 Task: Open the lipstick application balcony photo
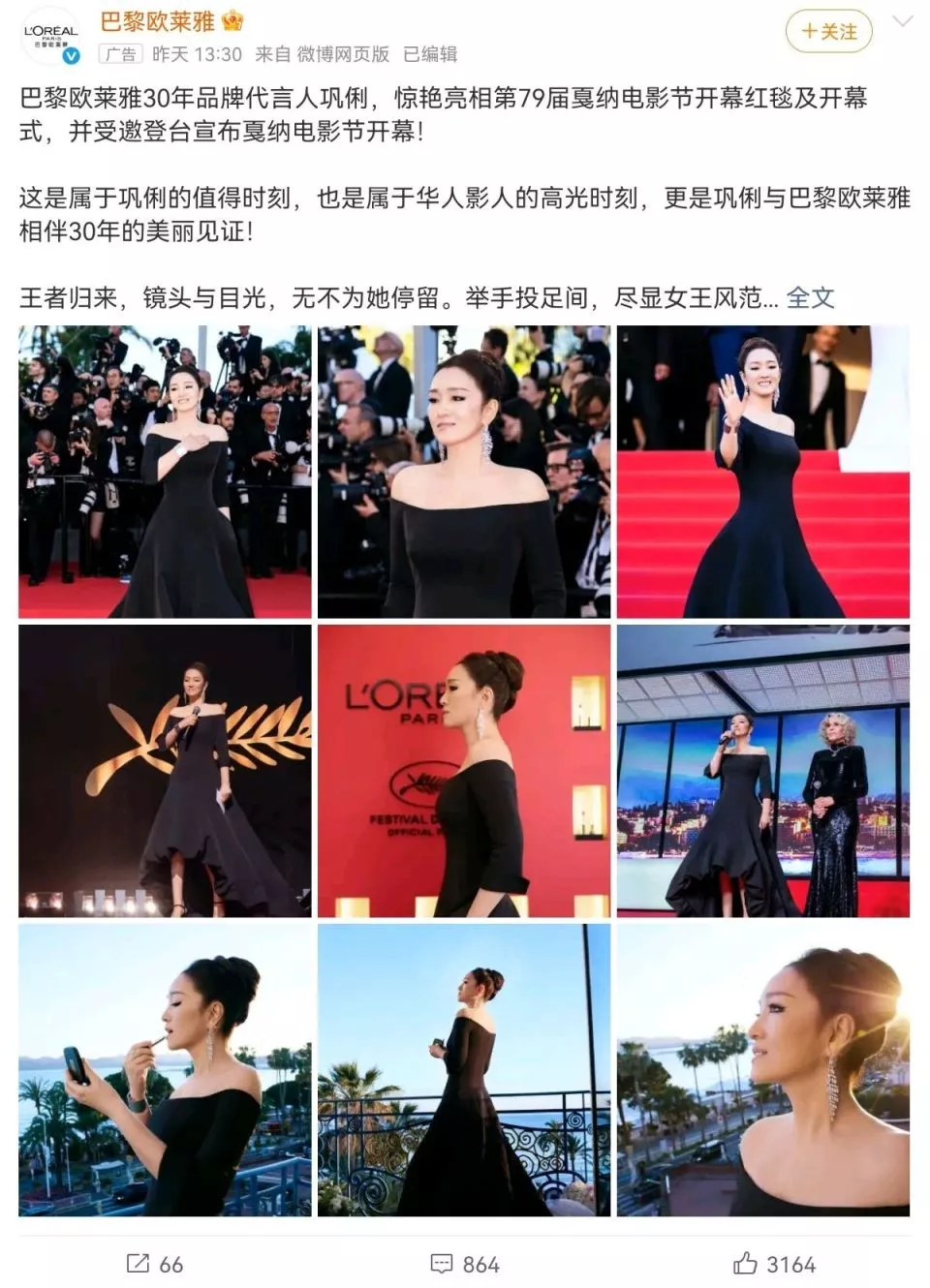pos(165,1070)
